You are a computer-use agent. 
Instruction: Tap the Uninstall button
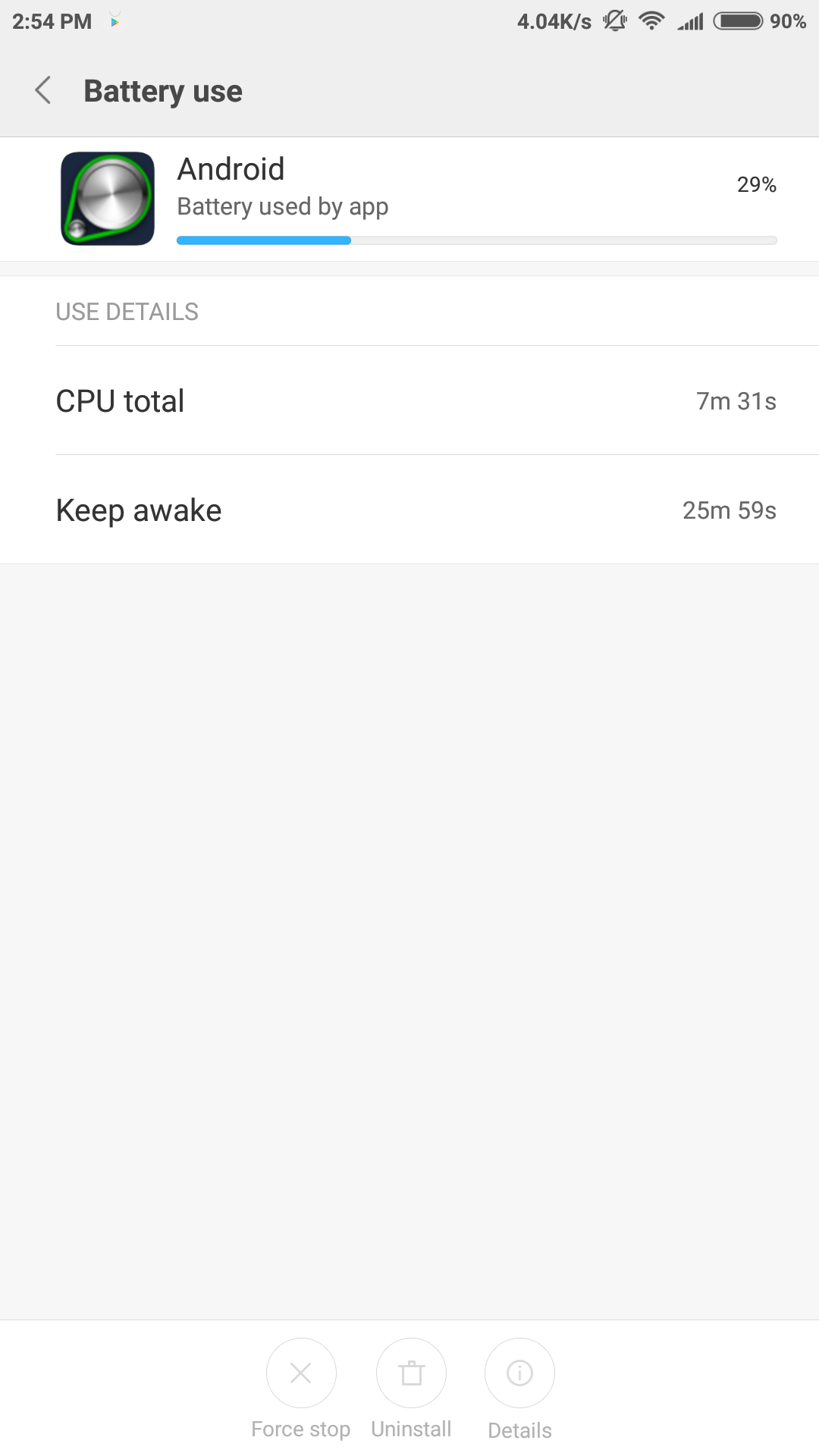point(411,1373)
